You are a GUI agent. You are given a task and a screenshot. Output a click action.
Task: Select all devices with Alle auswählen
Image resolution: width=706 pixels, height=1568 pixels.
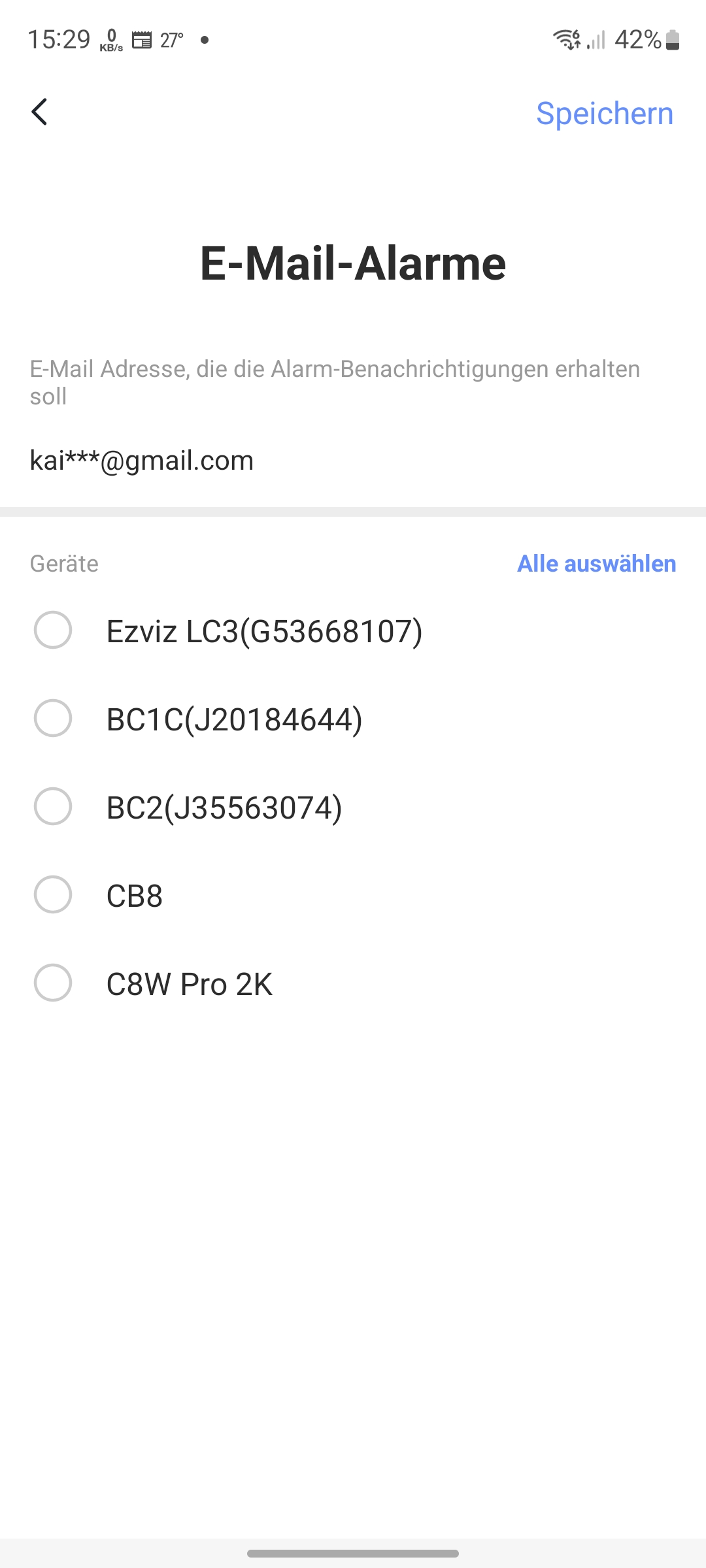(596, 564)
